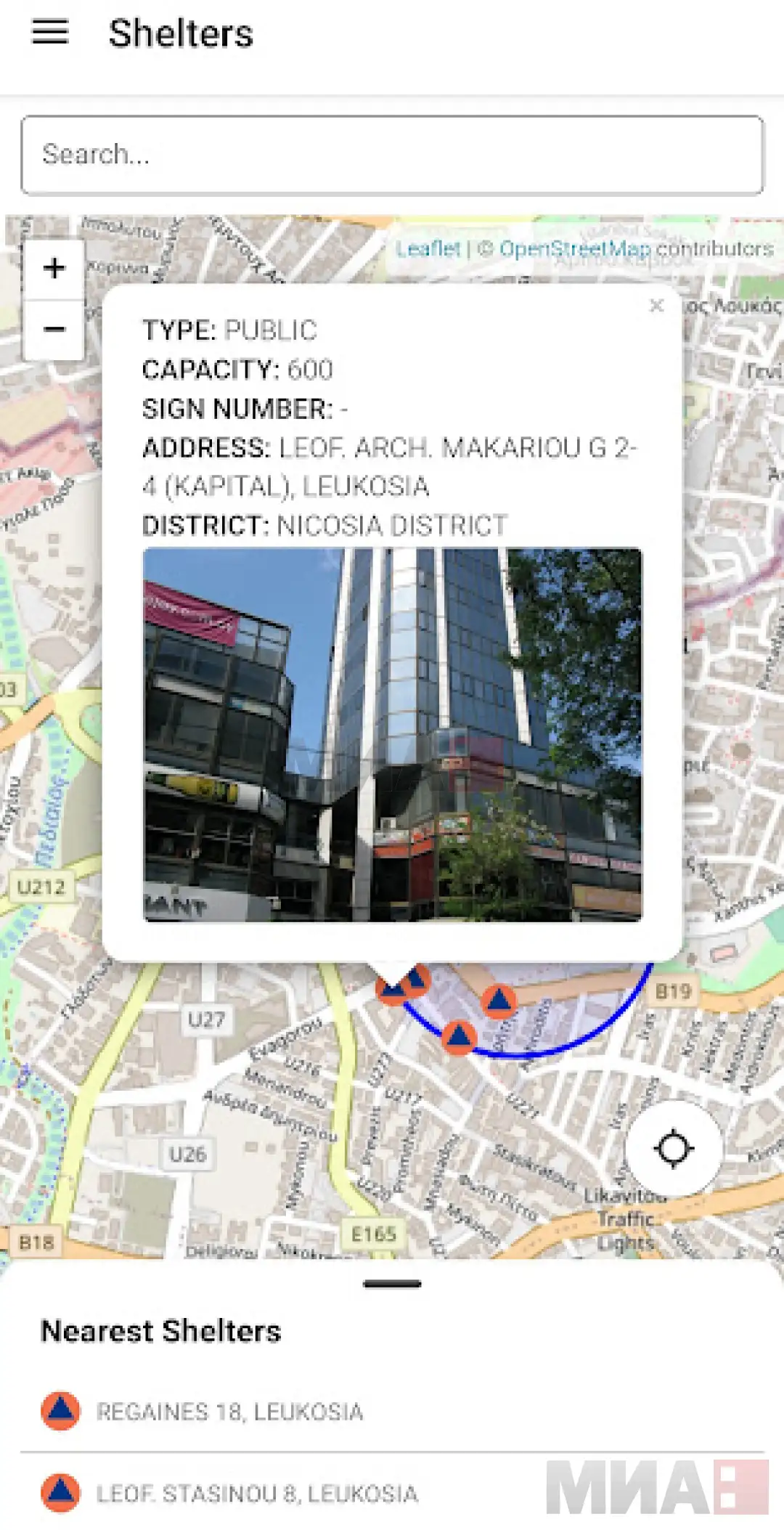Zoom in on the map

pyautogui.click(x=54, y=268)
